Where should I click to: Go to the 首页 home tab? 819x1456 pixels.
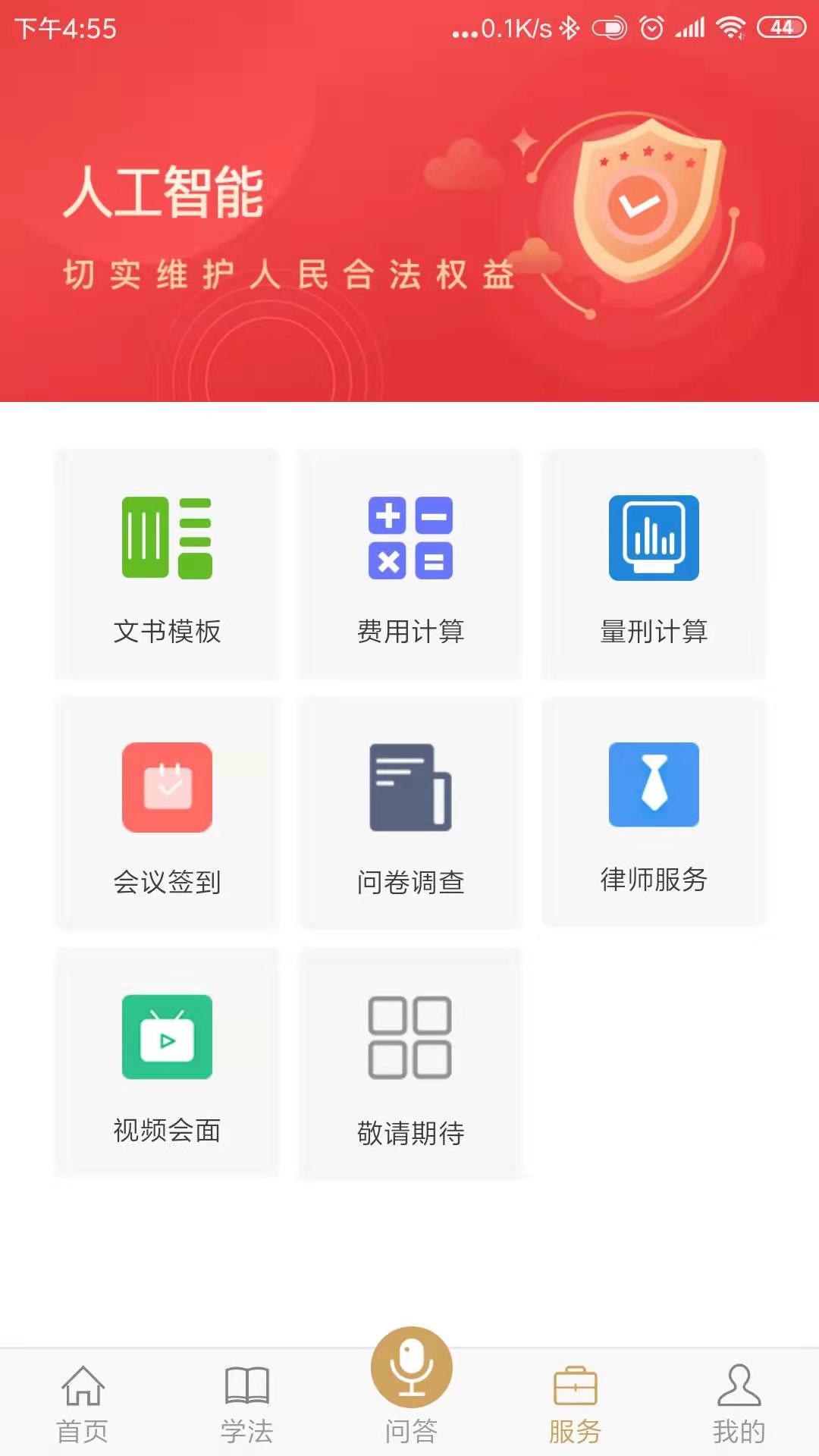(x=82, y=1404)
